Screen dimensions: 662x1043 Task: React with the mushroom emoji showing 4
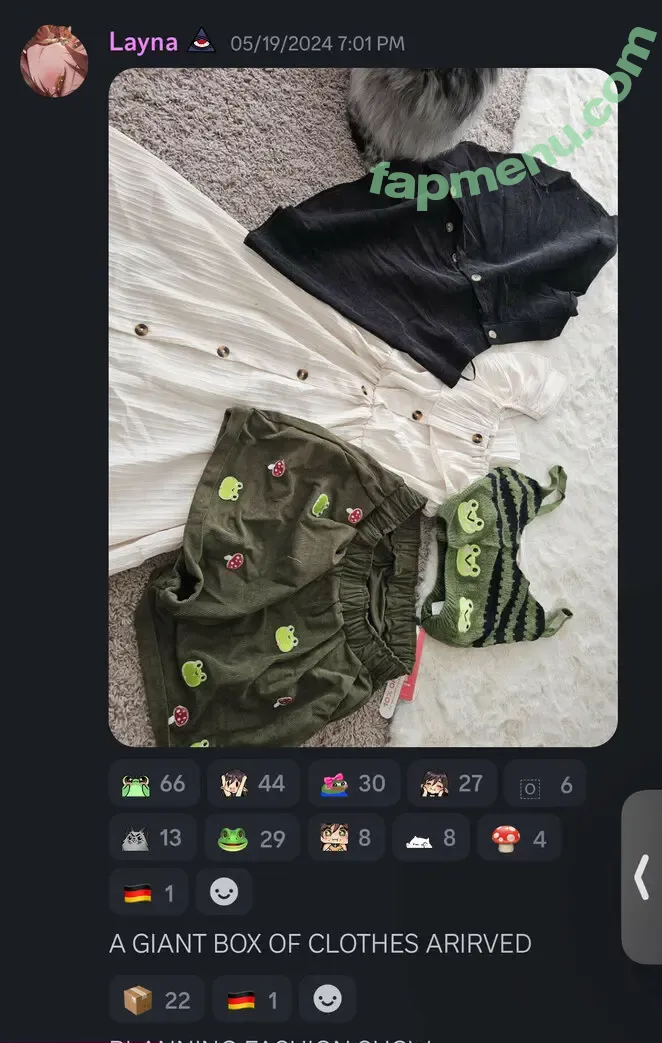[x=519, y=838]
